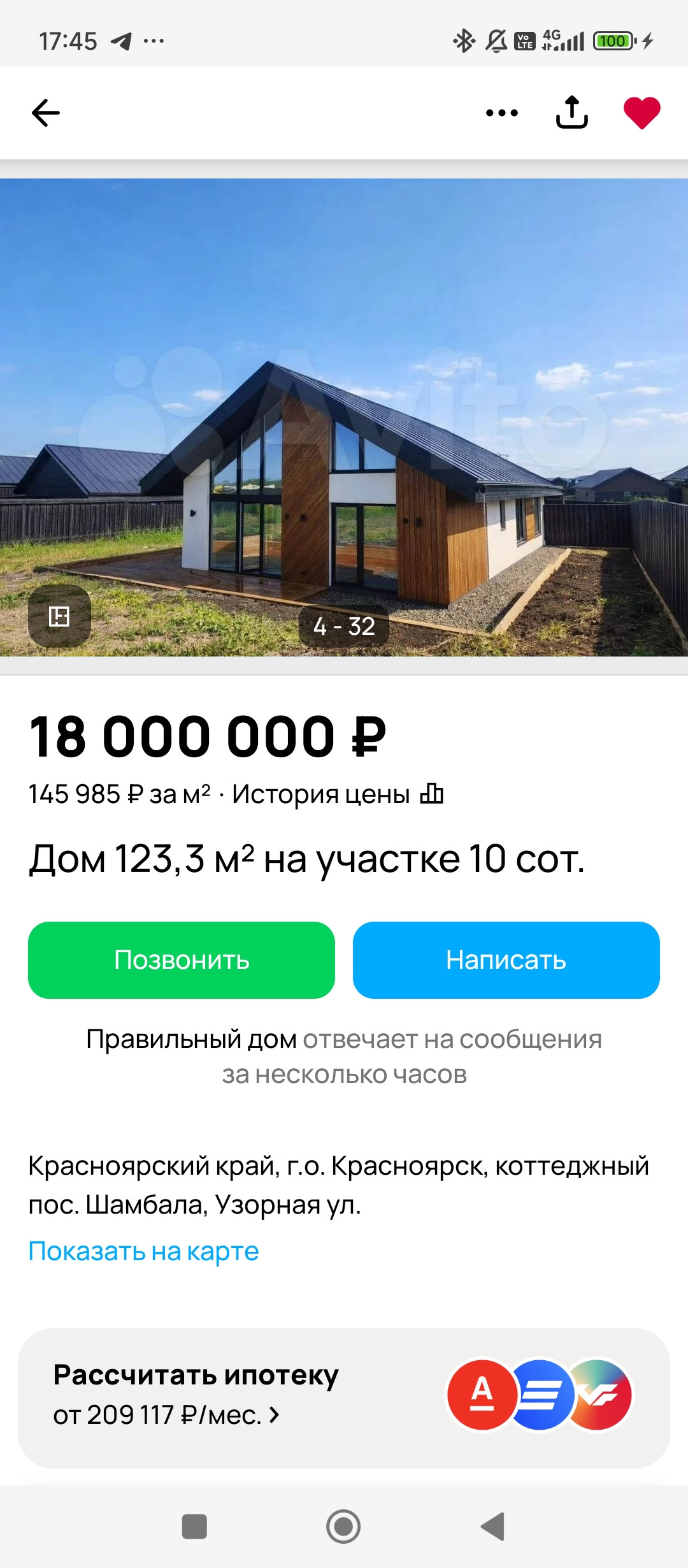Screen dimensions: 688x1568
Task: Open the floor plan icon on photo
Action: pyautogui.click(x=59, y=616)
